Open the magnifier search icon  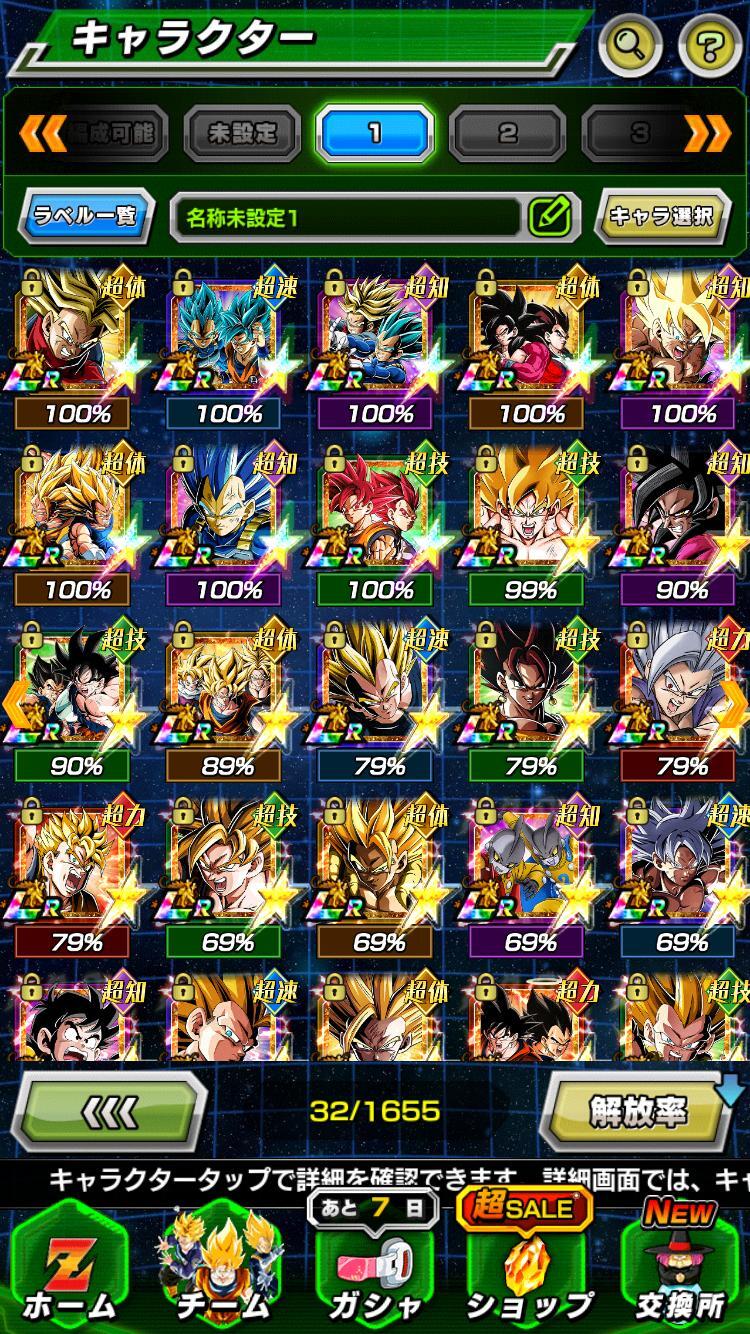(631, 44)
